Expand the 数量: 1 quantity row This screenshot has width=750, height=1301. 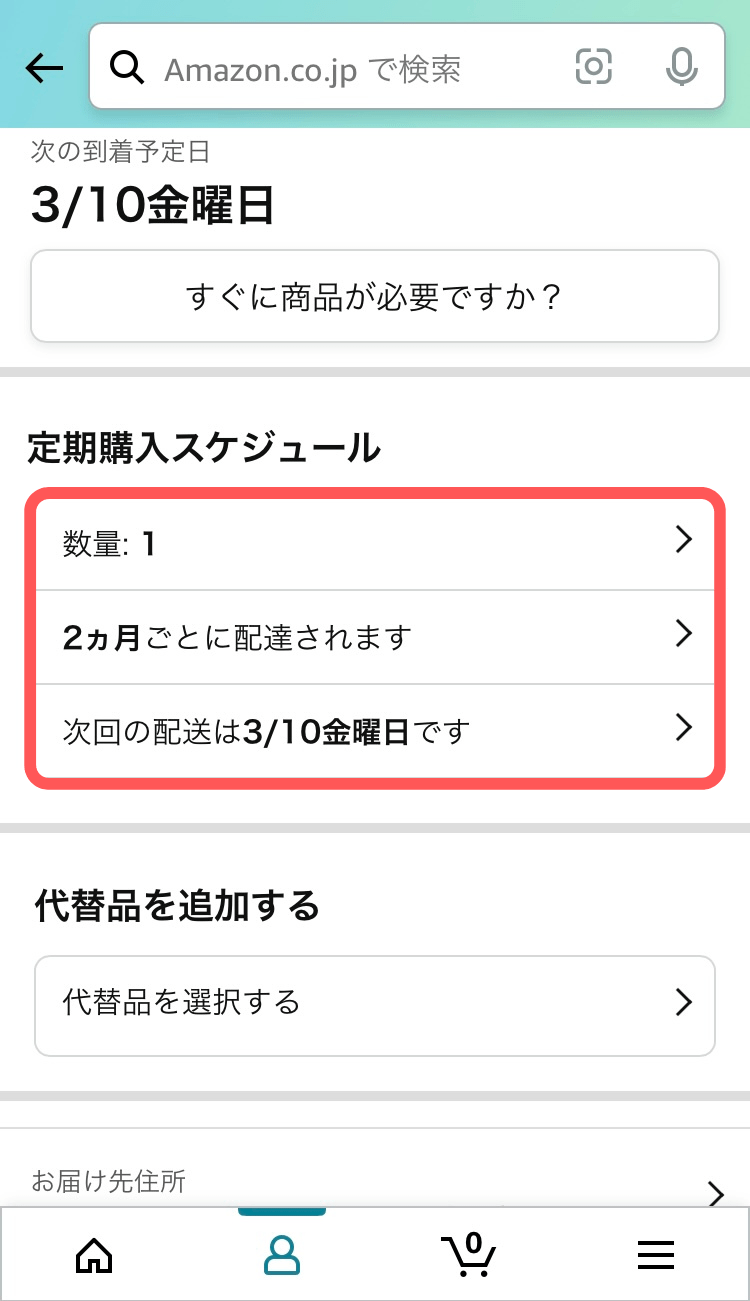375,541
